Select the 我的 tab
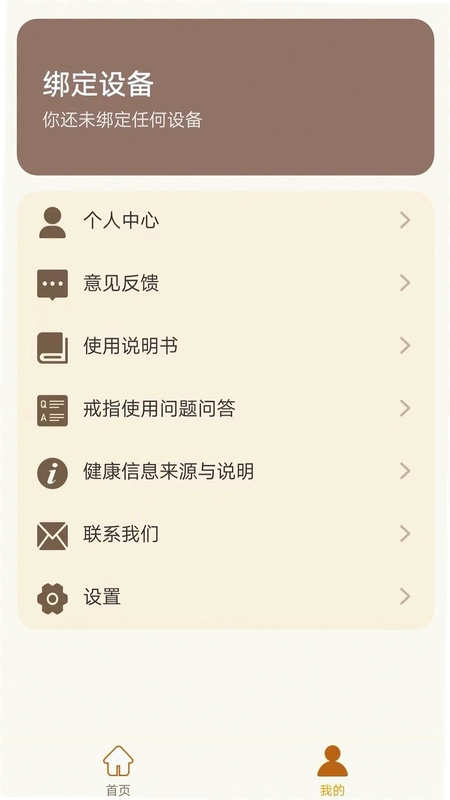The height and width of the screenshot is (800, 450). tap(332, 769)
